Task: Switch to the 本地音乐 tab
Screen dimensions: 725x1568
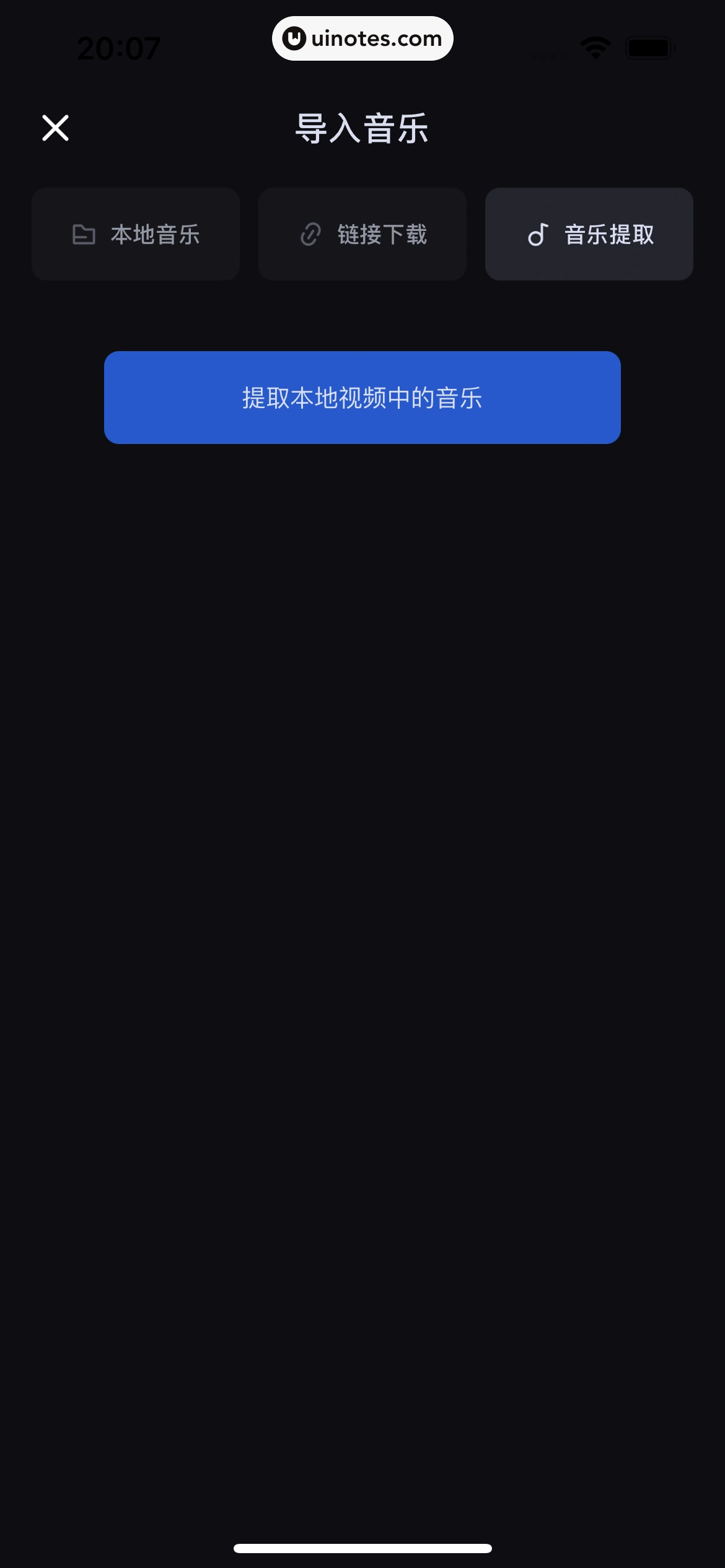Action: pyautogui.click(x=136, y=234)
